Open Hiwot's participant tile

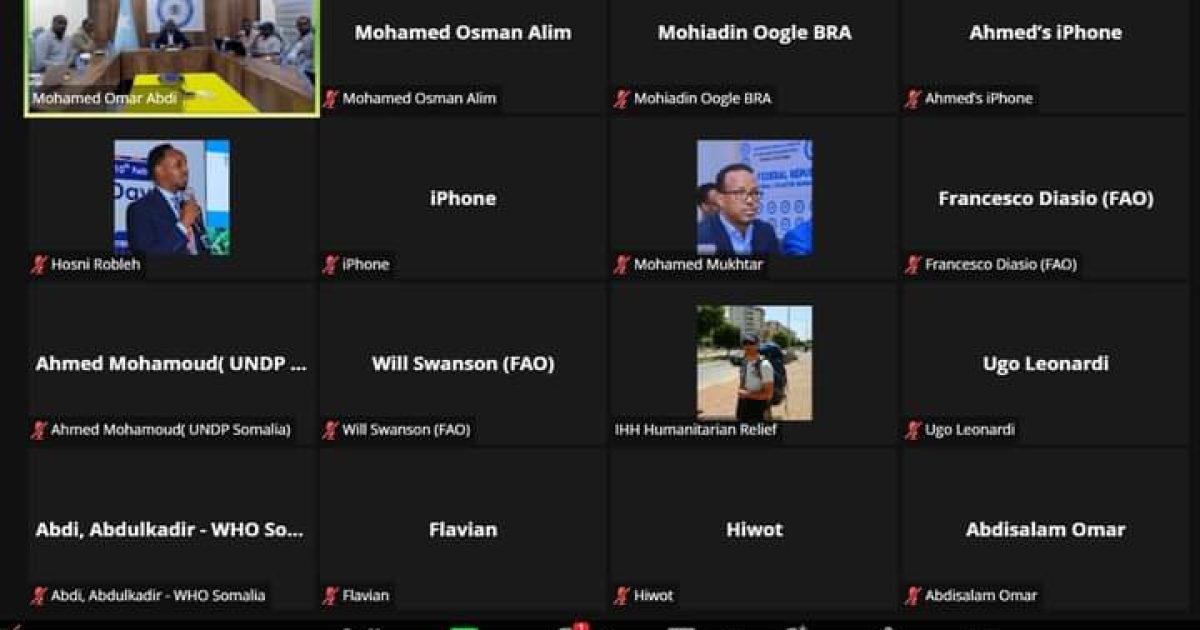[x=754, y=530]
